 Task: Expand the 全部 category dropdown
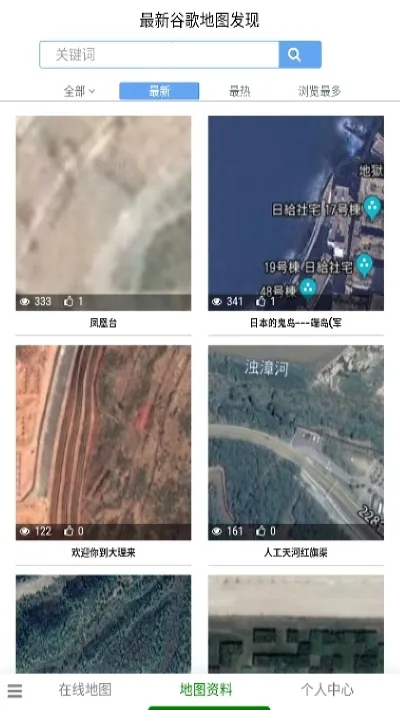pyautogui.click(x=79, y=91)
